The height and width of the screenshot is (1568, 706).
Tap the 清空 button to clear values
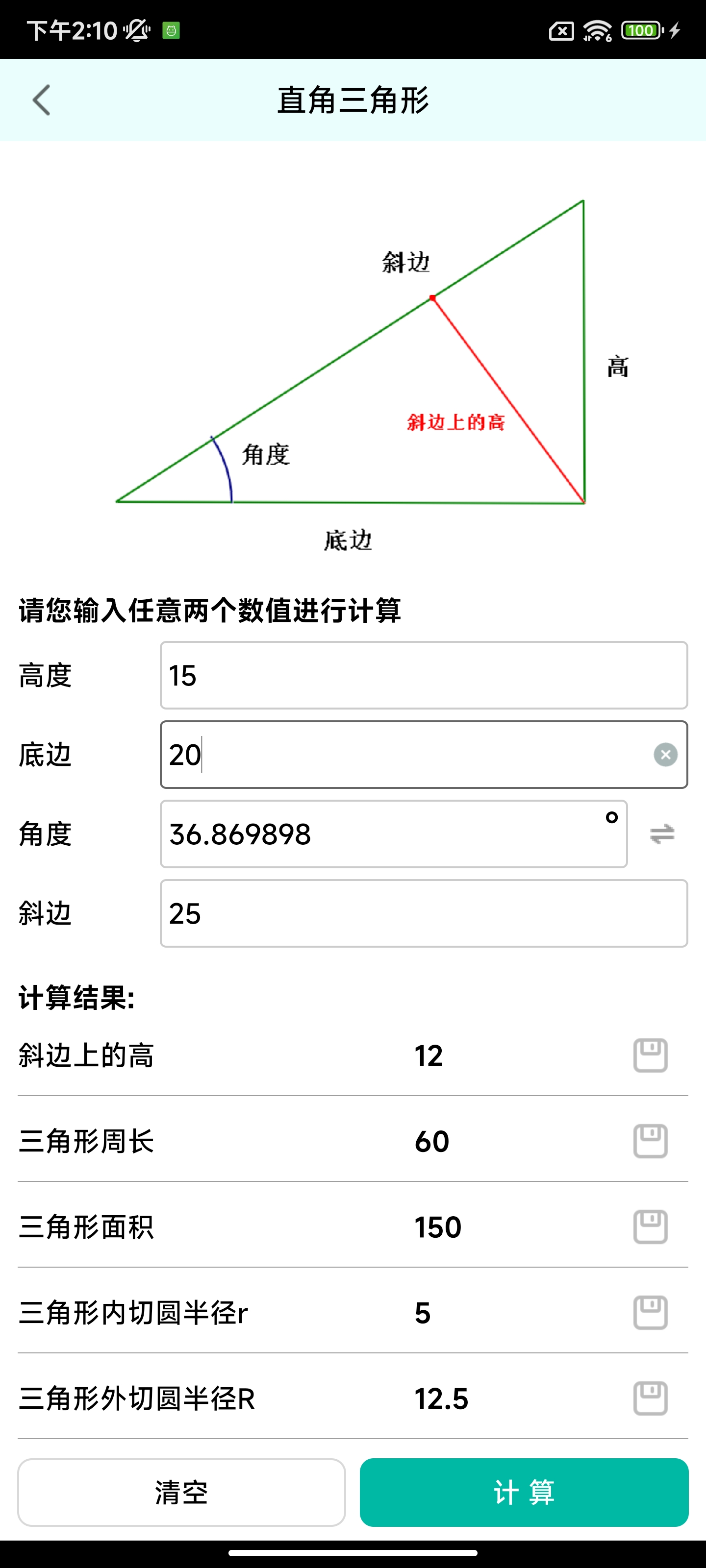coord(181,1493)
